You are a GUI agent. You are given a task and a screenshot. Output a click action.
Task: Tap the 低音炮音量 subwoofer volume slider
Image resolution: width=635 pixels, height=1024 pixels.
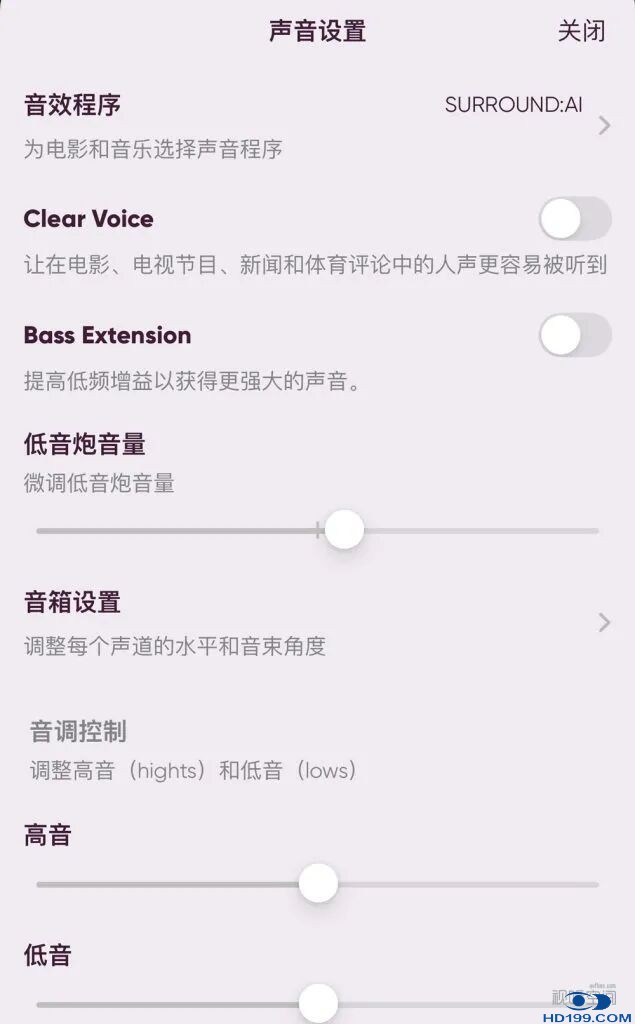point(344,530)
